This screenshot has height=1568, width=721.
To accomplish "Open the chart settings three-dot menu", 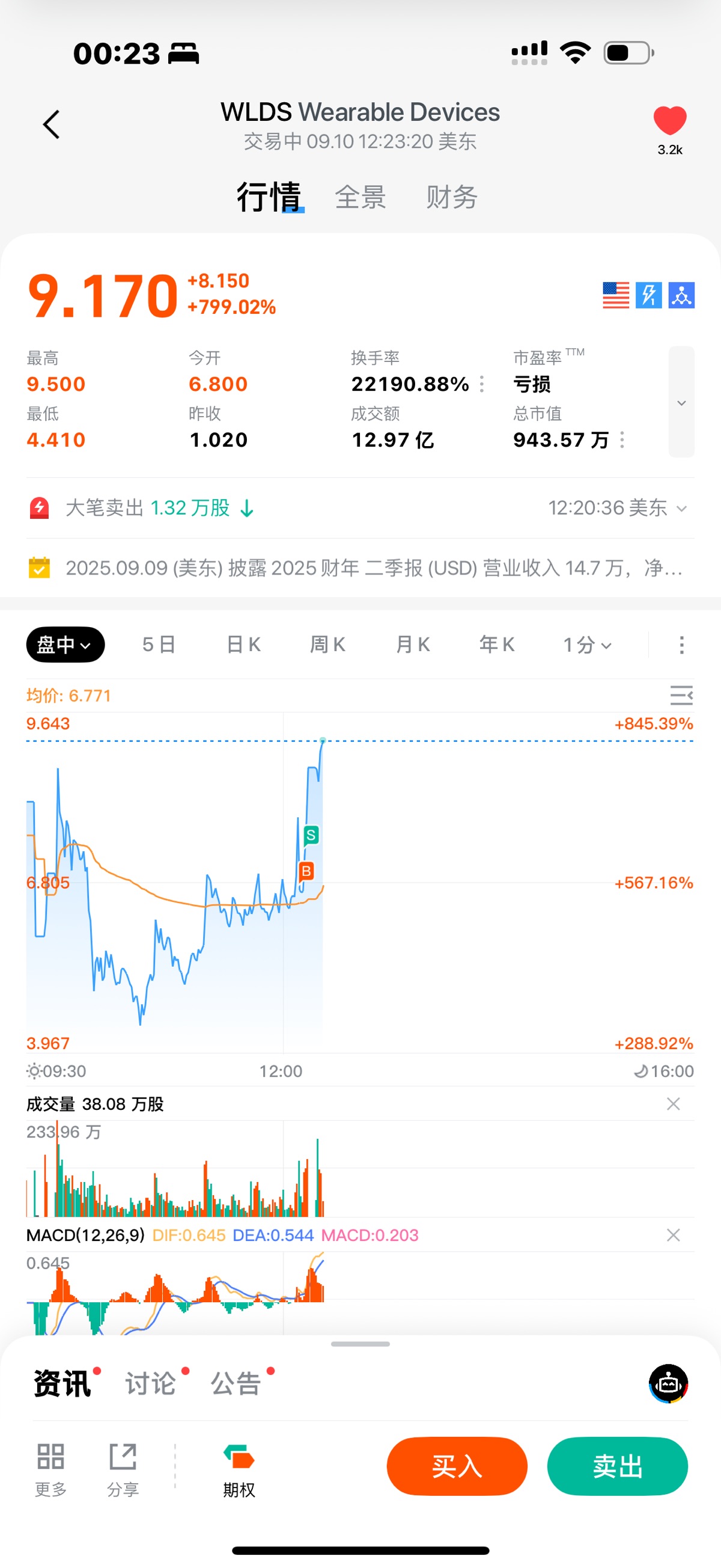I will (681, 645).
